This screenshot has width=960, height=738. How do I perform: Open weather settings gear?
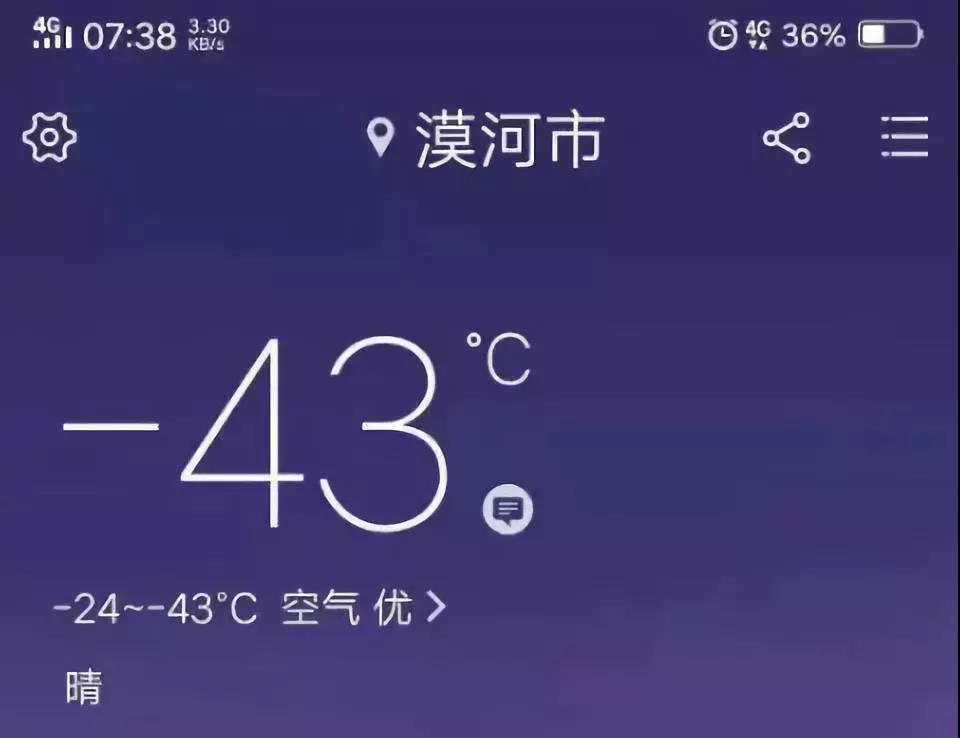49,138
